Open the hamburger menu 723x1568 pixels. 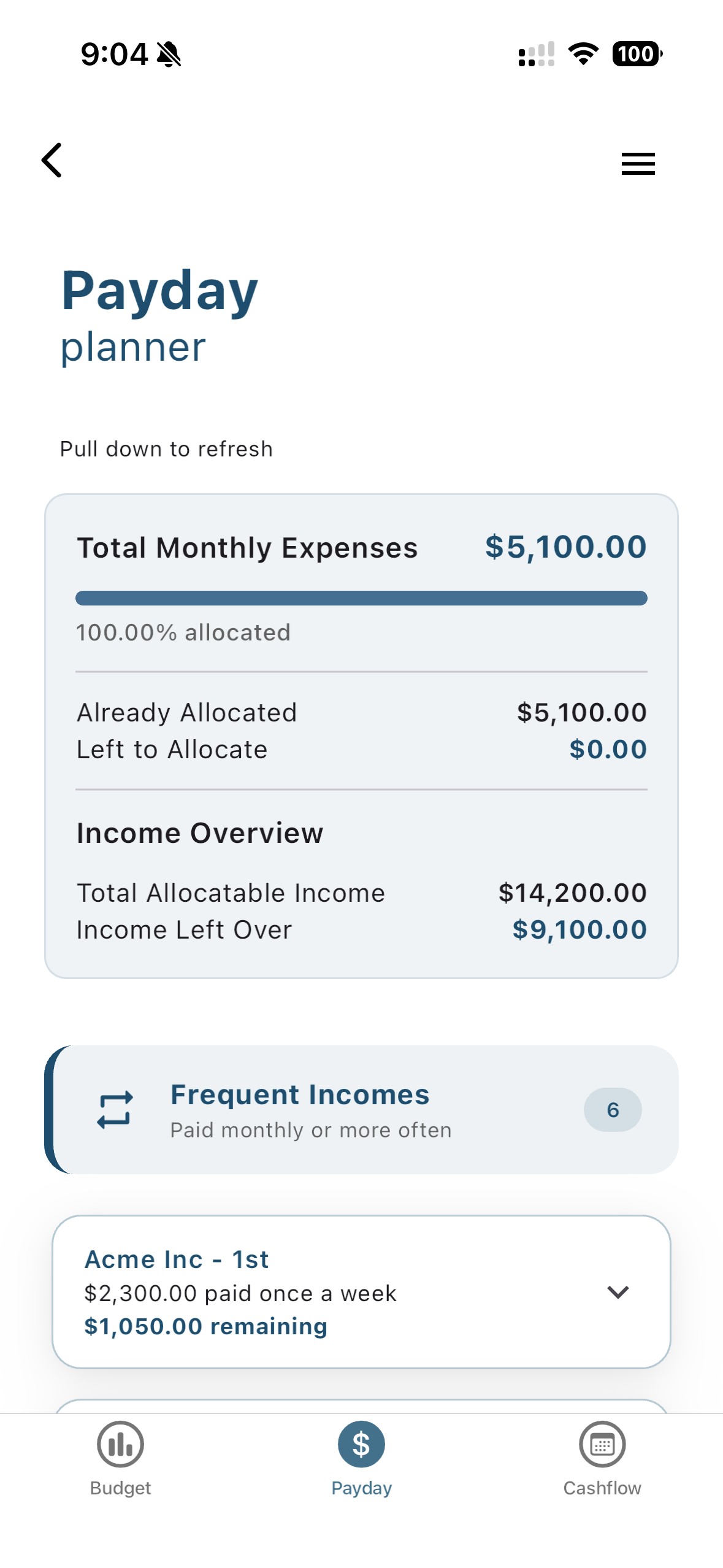tap(637, 163)
